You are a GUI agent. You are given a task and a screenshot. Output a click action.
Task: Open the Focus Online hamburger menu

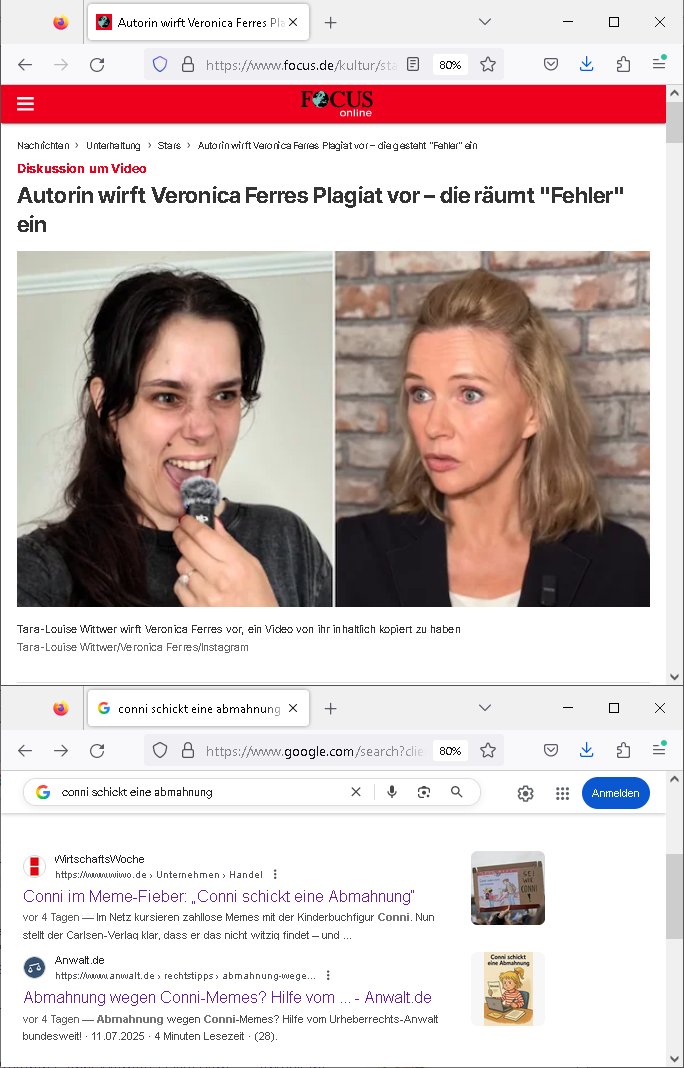[x=25, y=104]
